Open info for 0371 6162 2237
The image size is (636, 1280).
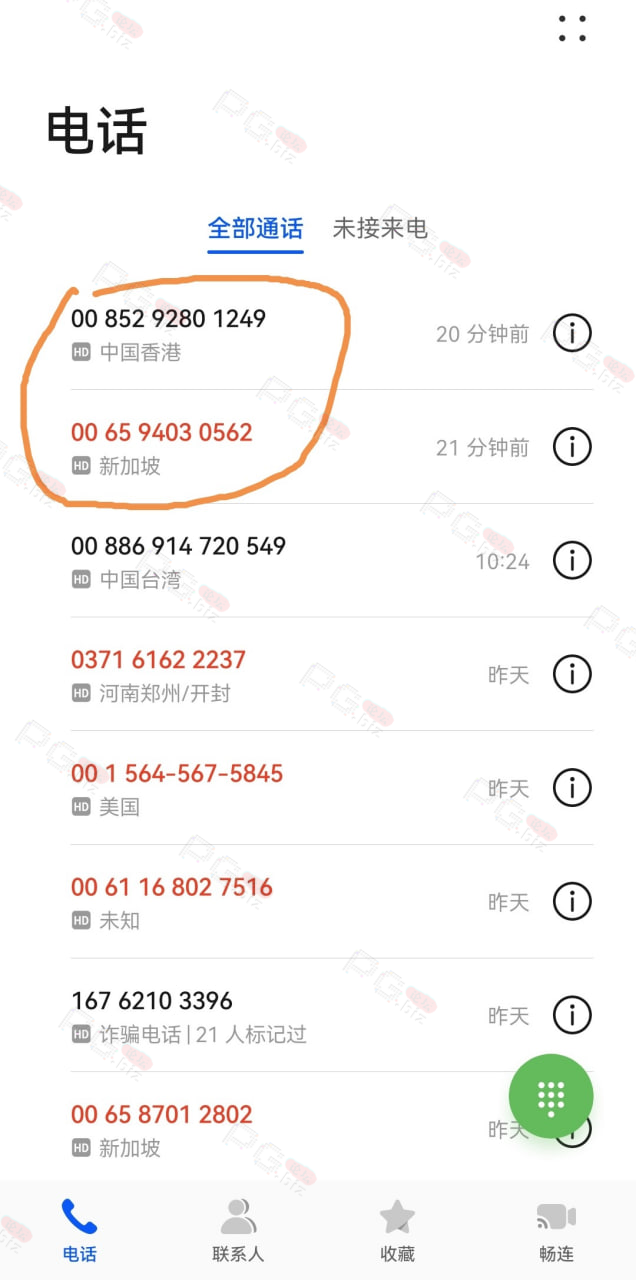572,673
